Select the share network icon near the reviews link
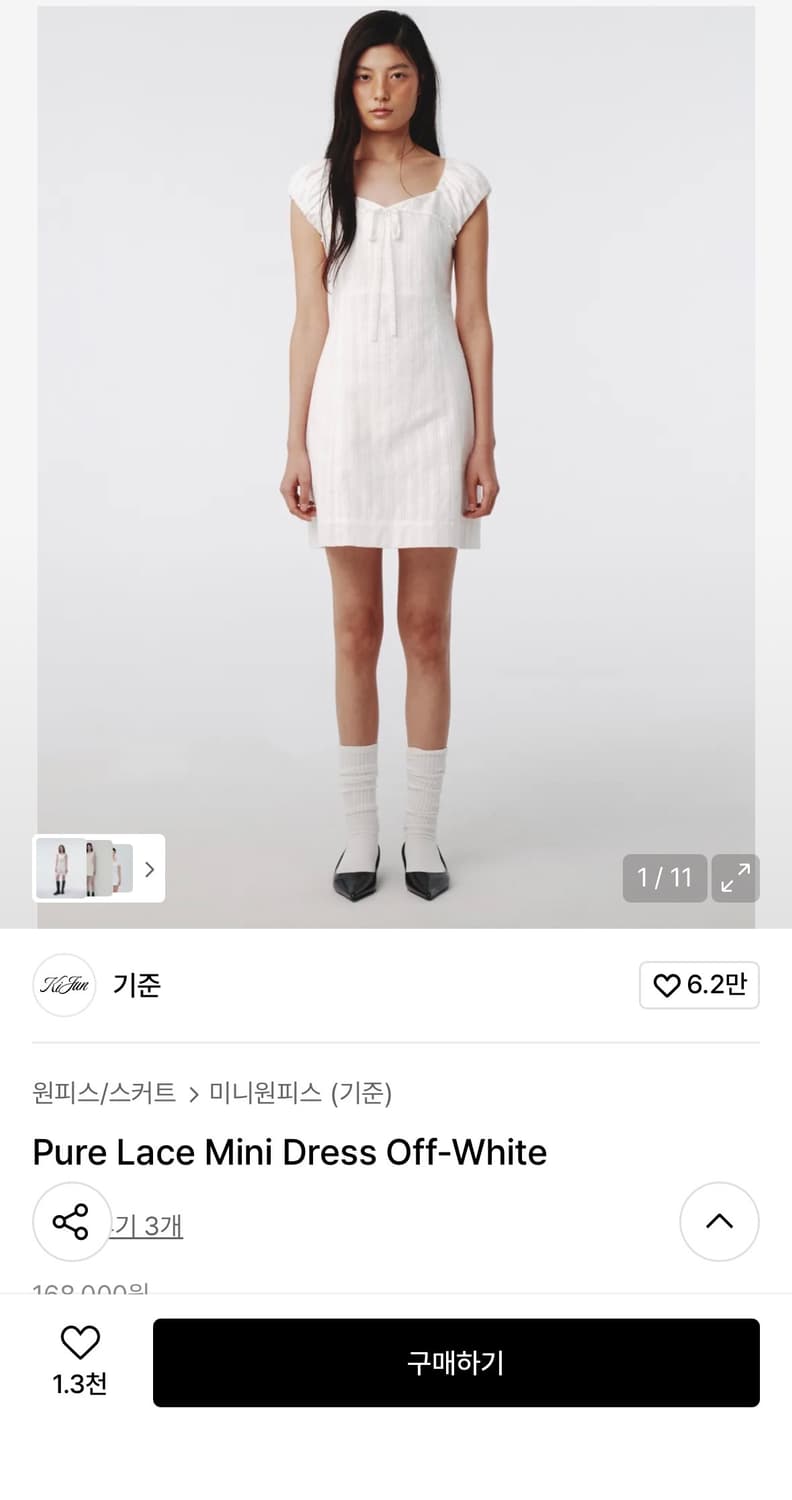Screen dimensions: 792x1500 click(x=71, y=1221)
